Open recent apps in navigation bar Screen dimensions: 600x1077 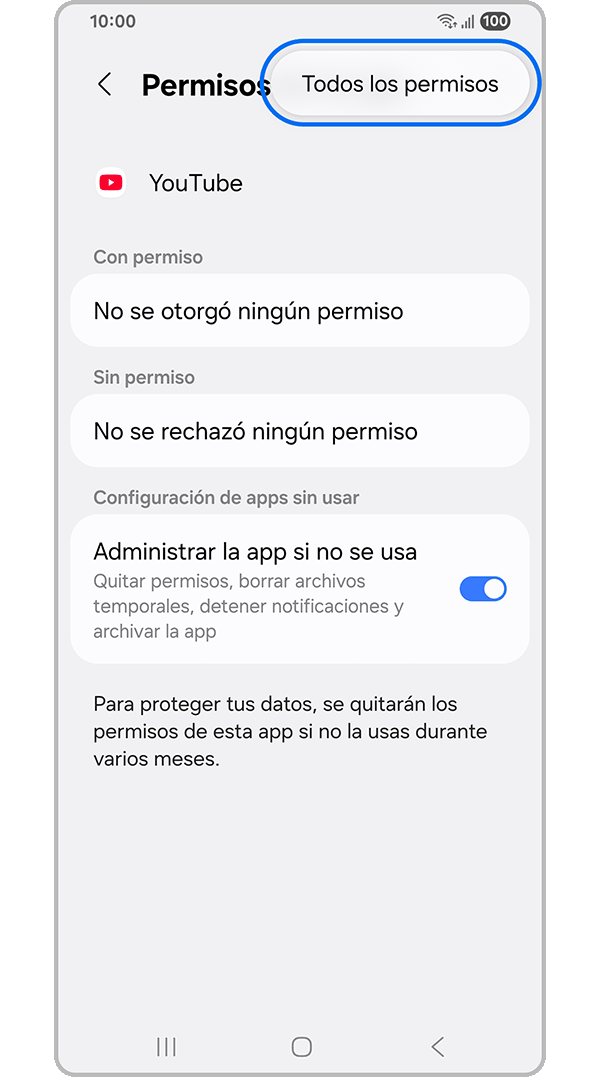[x=166, y=1047]
